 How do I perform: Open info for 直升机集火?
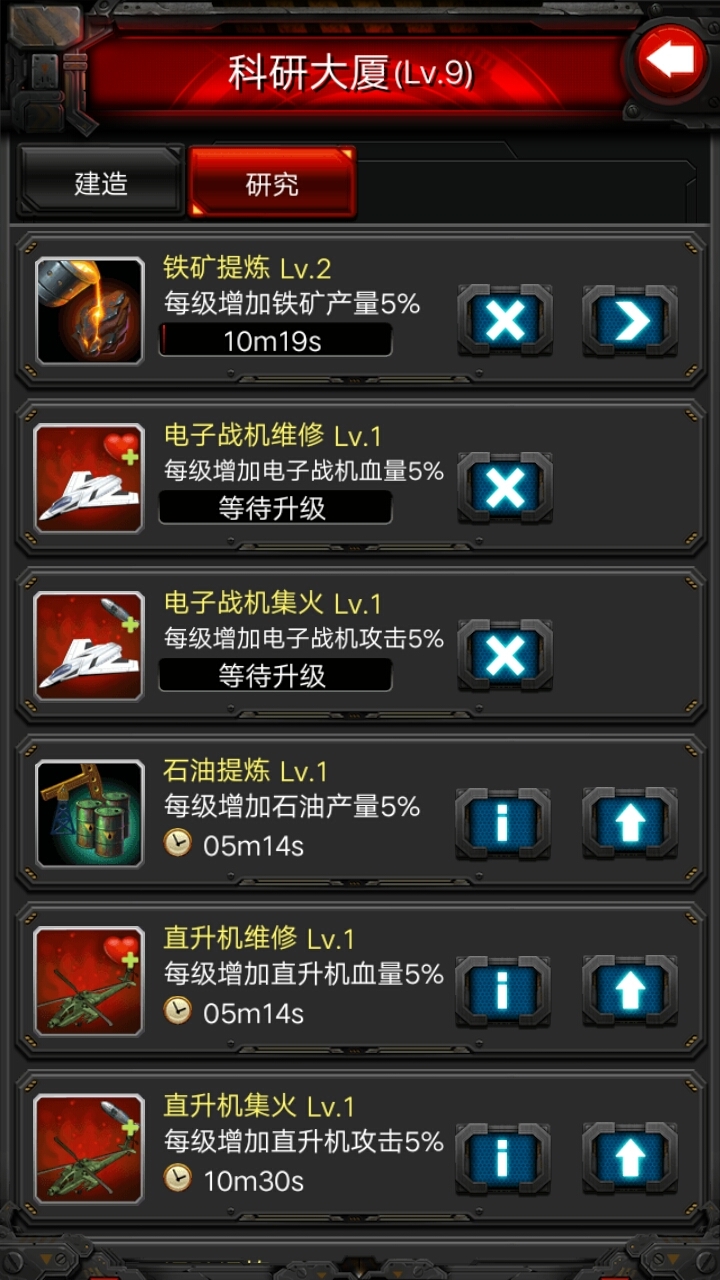(503, 1159)
